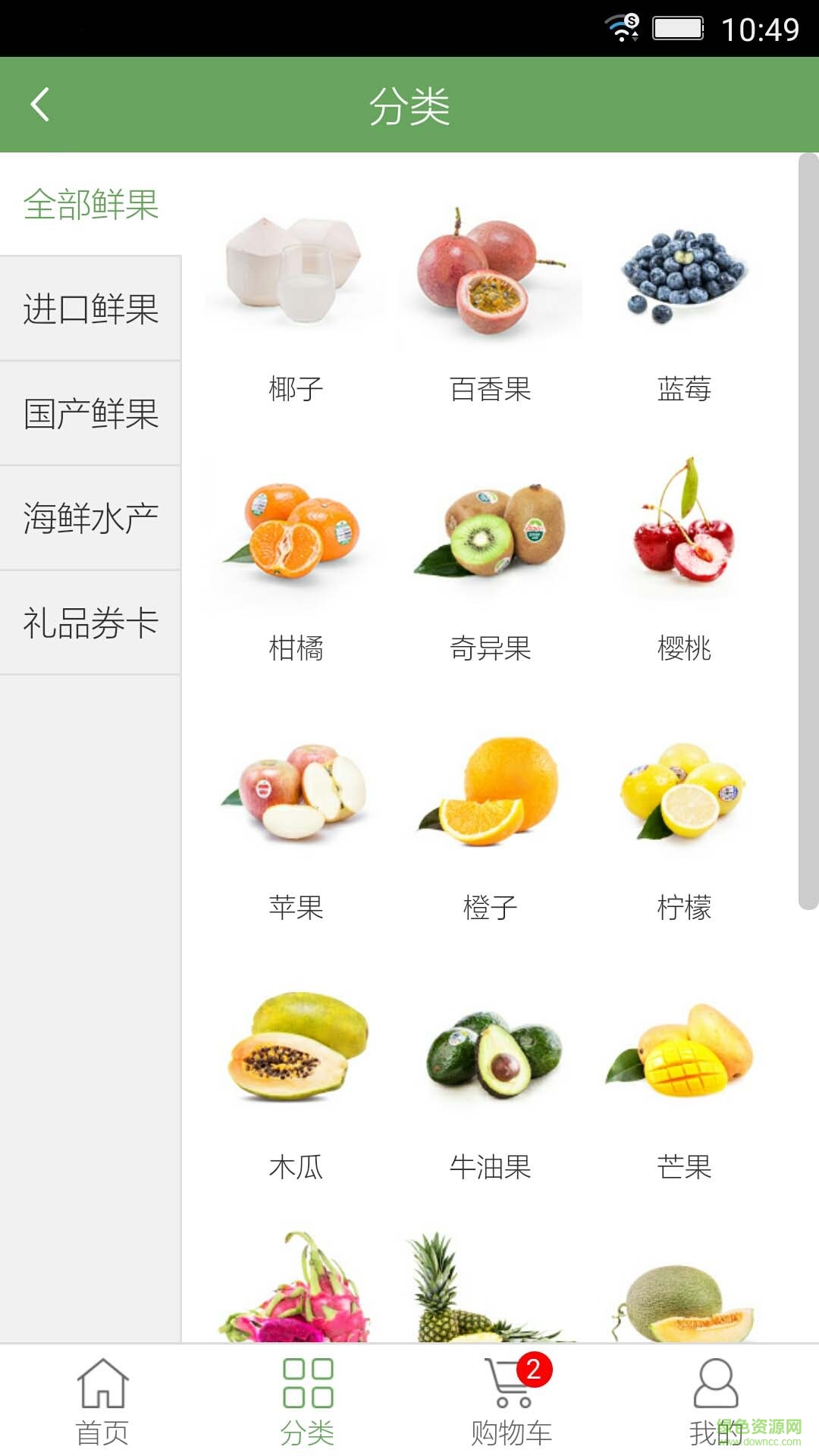Select the 全部鲜果 category

(x=90, y=205)
